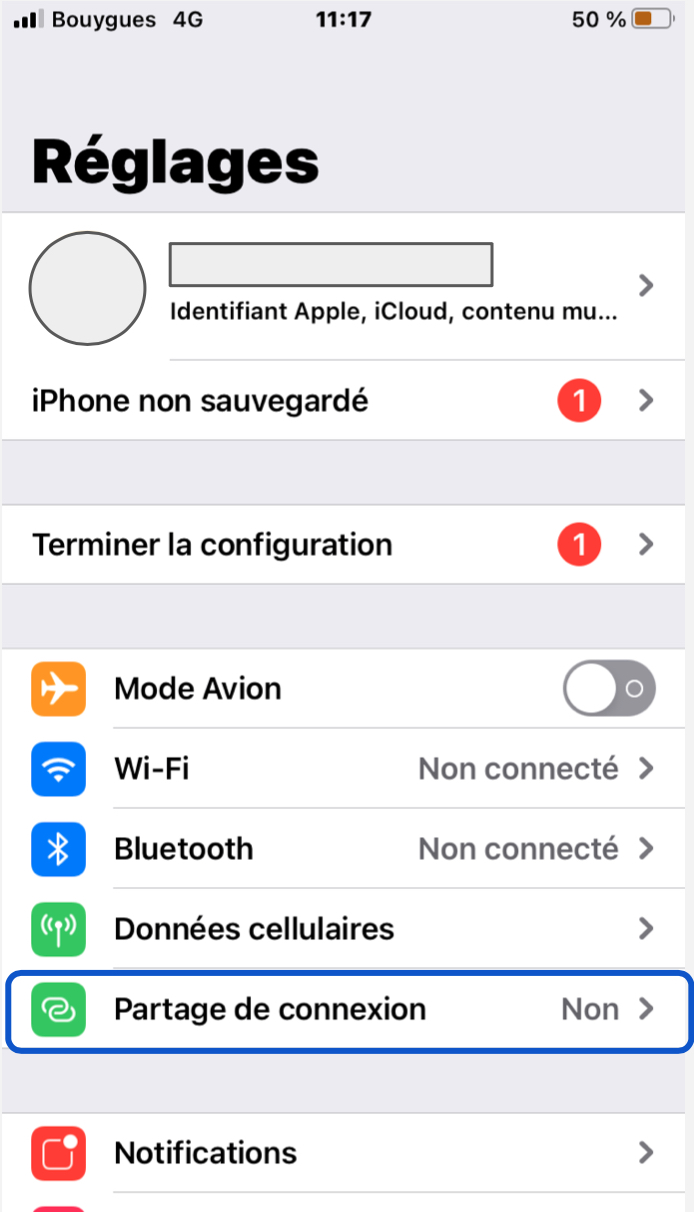Open the iPhone non sauvegardé alert
The image size is (694, 1212).
click(x=347, y=401)
